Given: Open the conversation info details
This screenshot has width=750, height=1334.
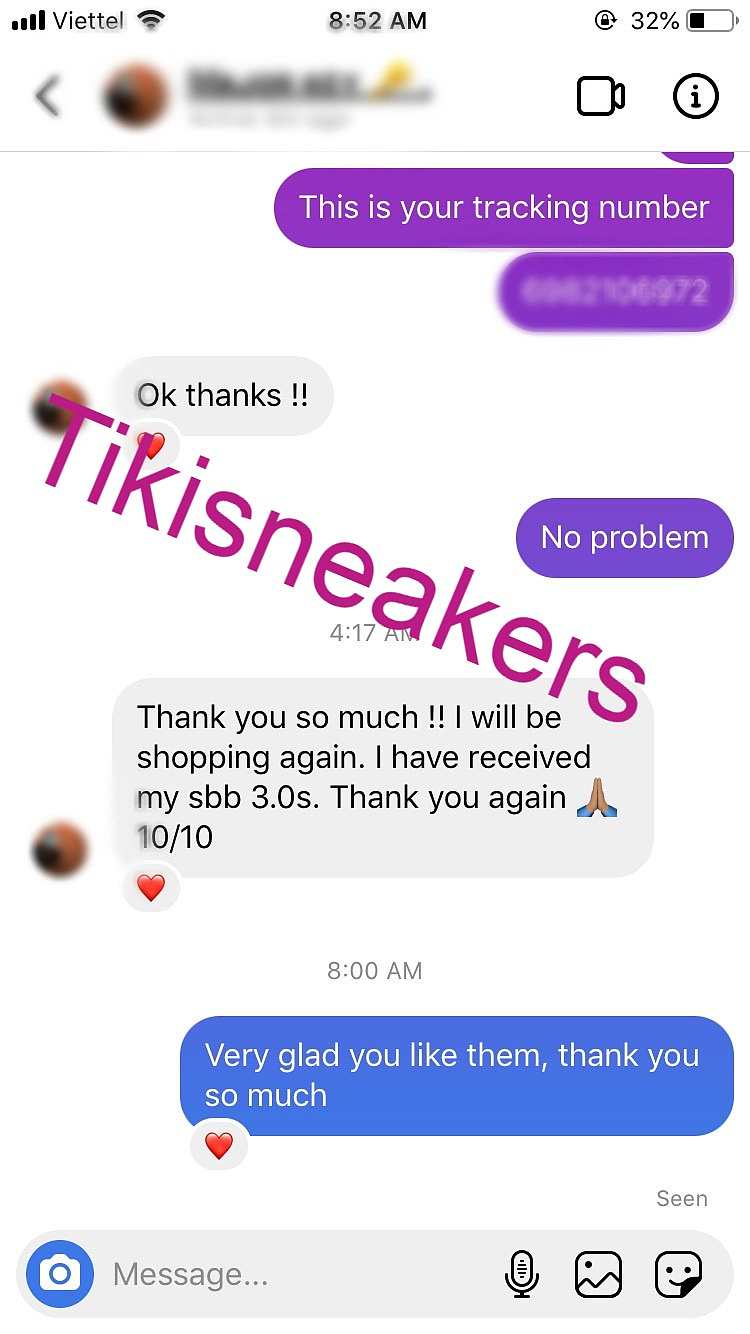Looking at the screenshot, I should [x=695, y=96].
